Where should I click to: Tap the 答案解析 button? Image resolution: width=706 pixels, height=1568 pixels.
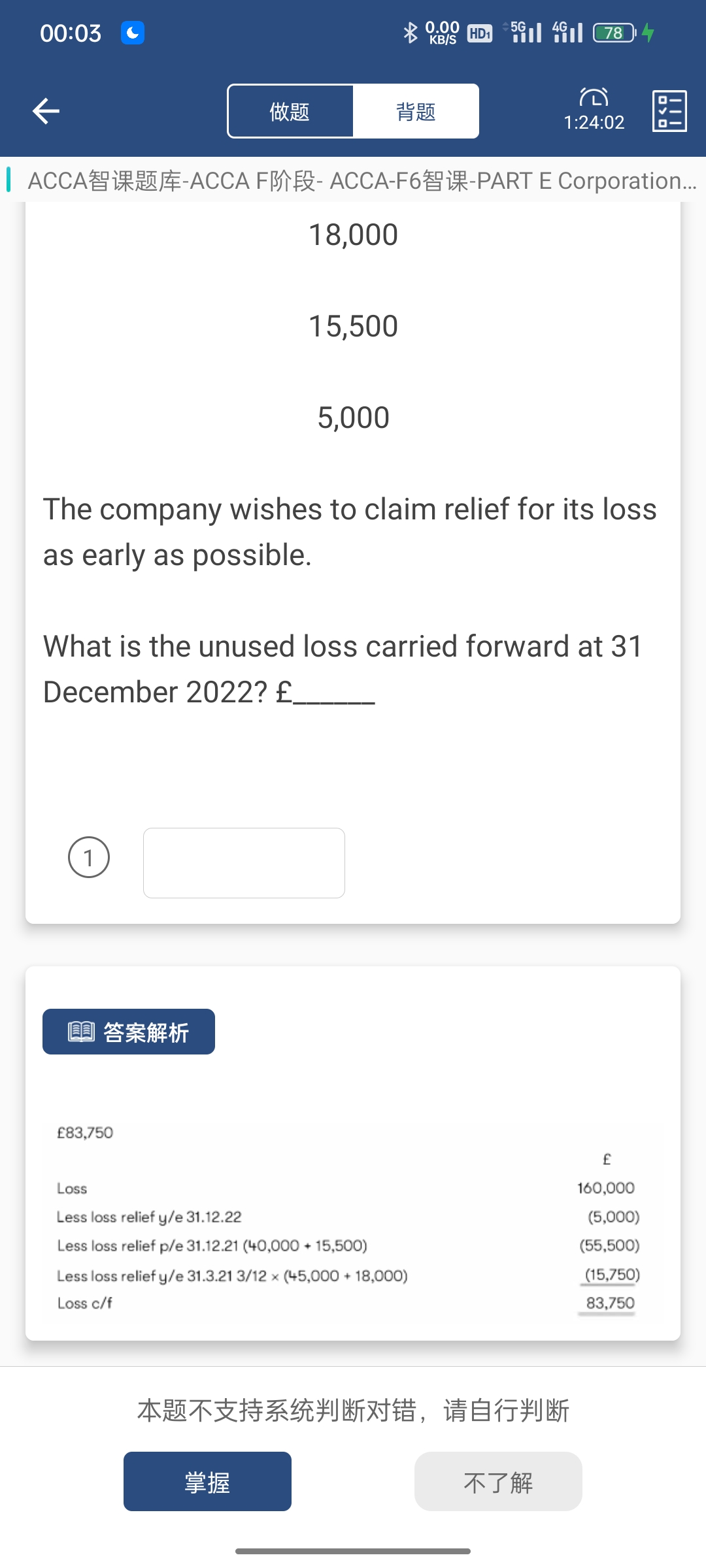(x=129, y=1032)
